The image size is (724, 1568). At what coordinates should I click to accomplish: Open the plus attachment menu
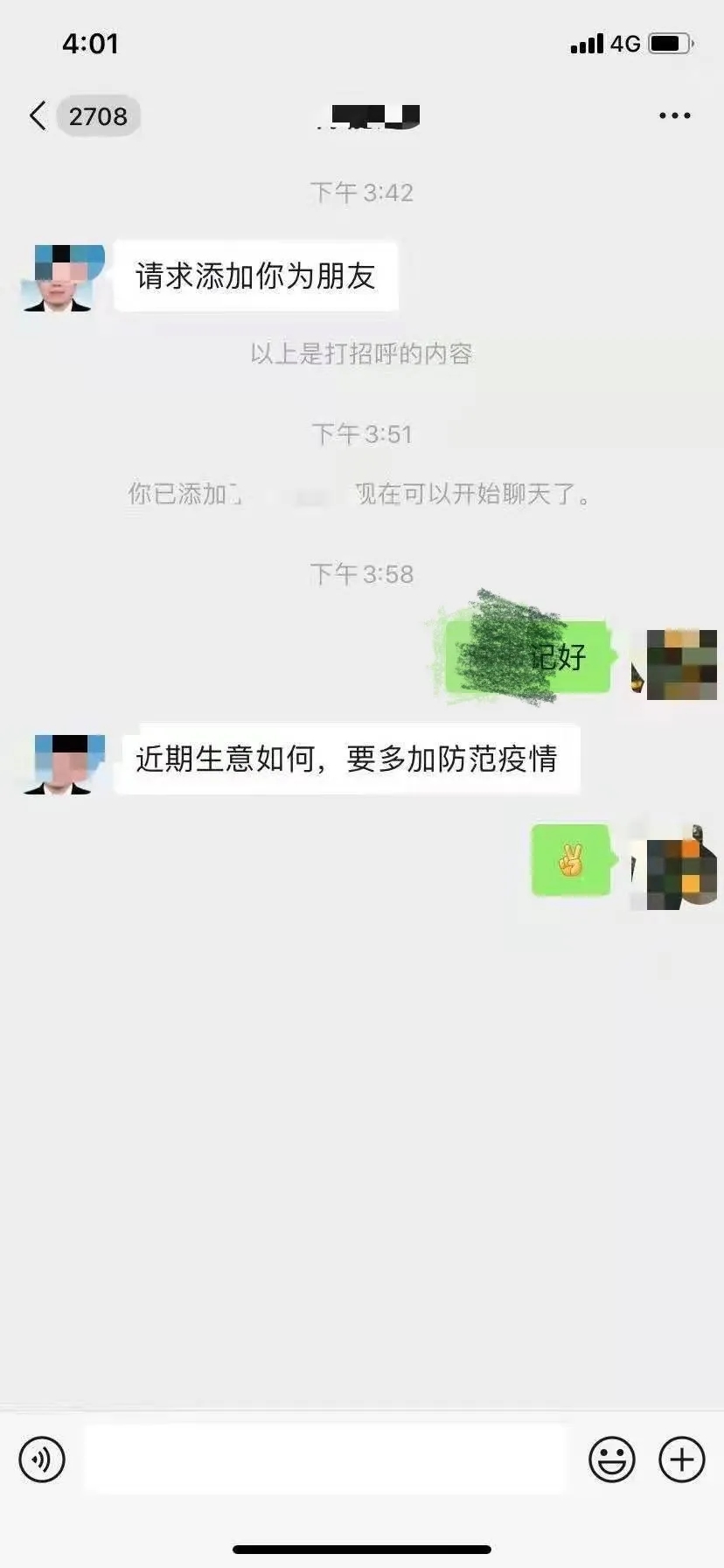pyautogui.click(x=682, y=1459)
